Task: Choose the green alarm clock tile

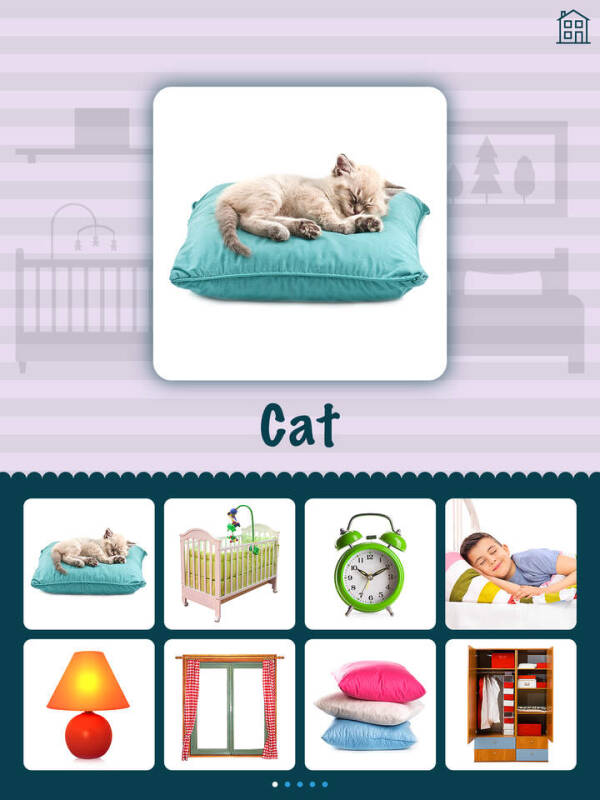Action: [370, 564]
